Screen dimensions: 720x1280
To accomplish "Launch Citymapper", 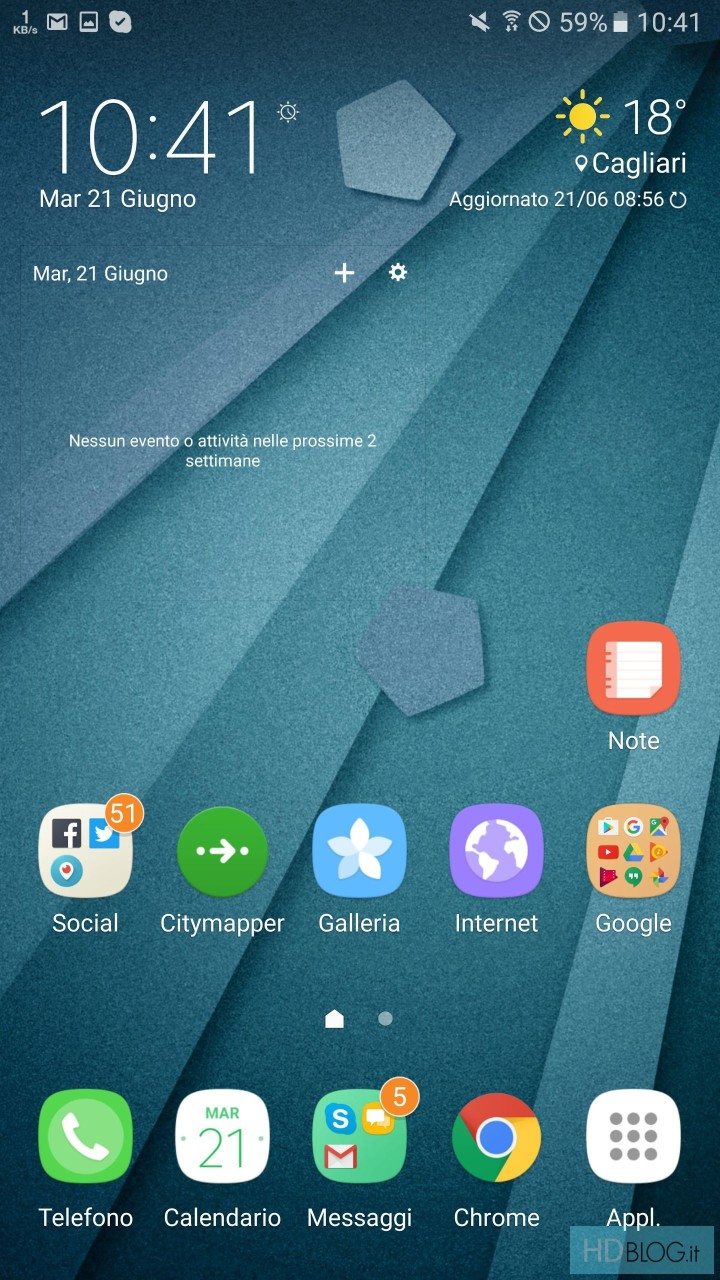I will click(222, 850).
